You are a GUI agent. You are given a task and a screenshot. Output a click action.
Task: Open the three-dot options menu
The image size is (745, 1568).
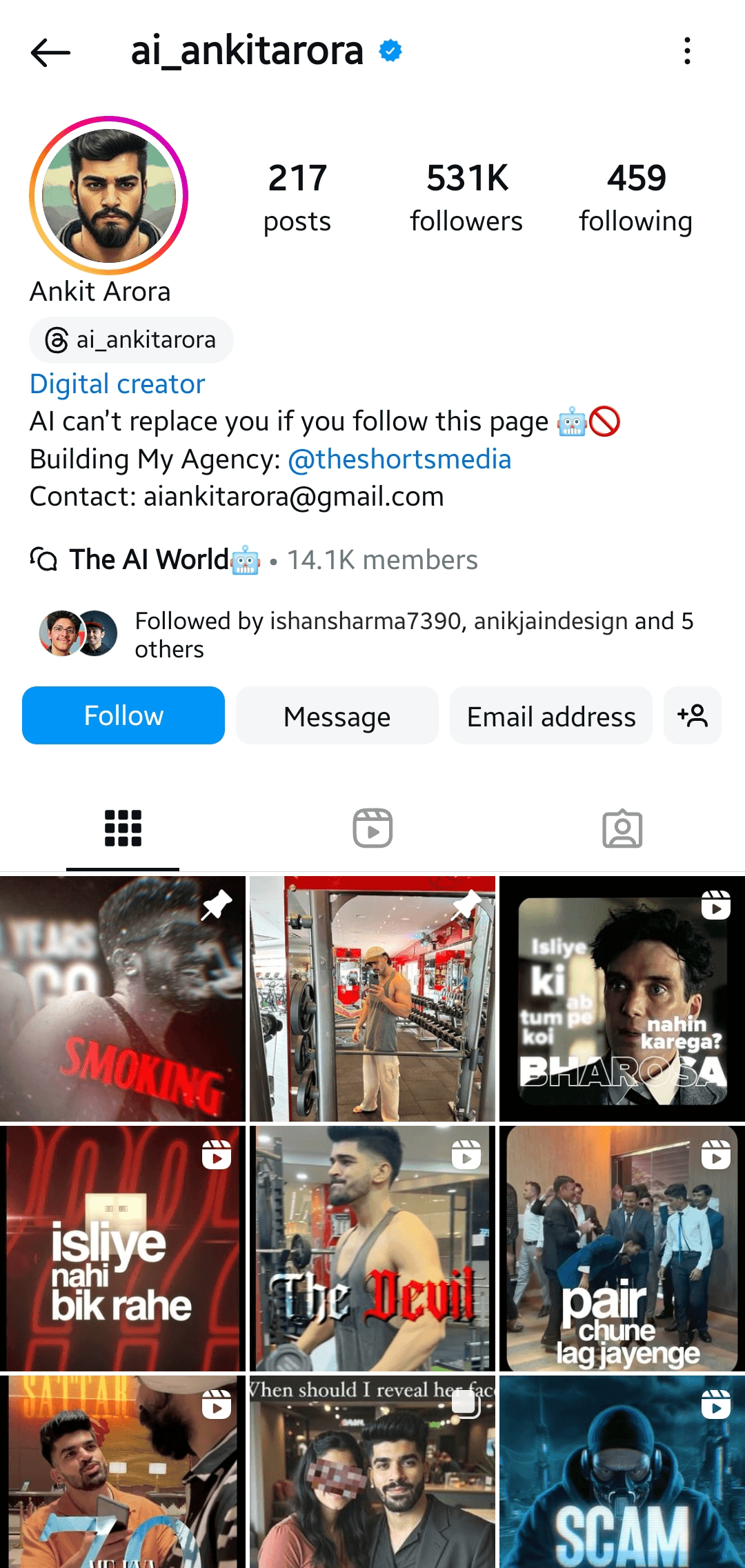[687, 52]
